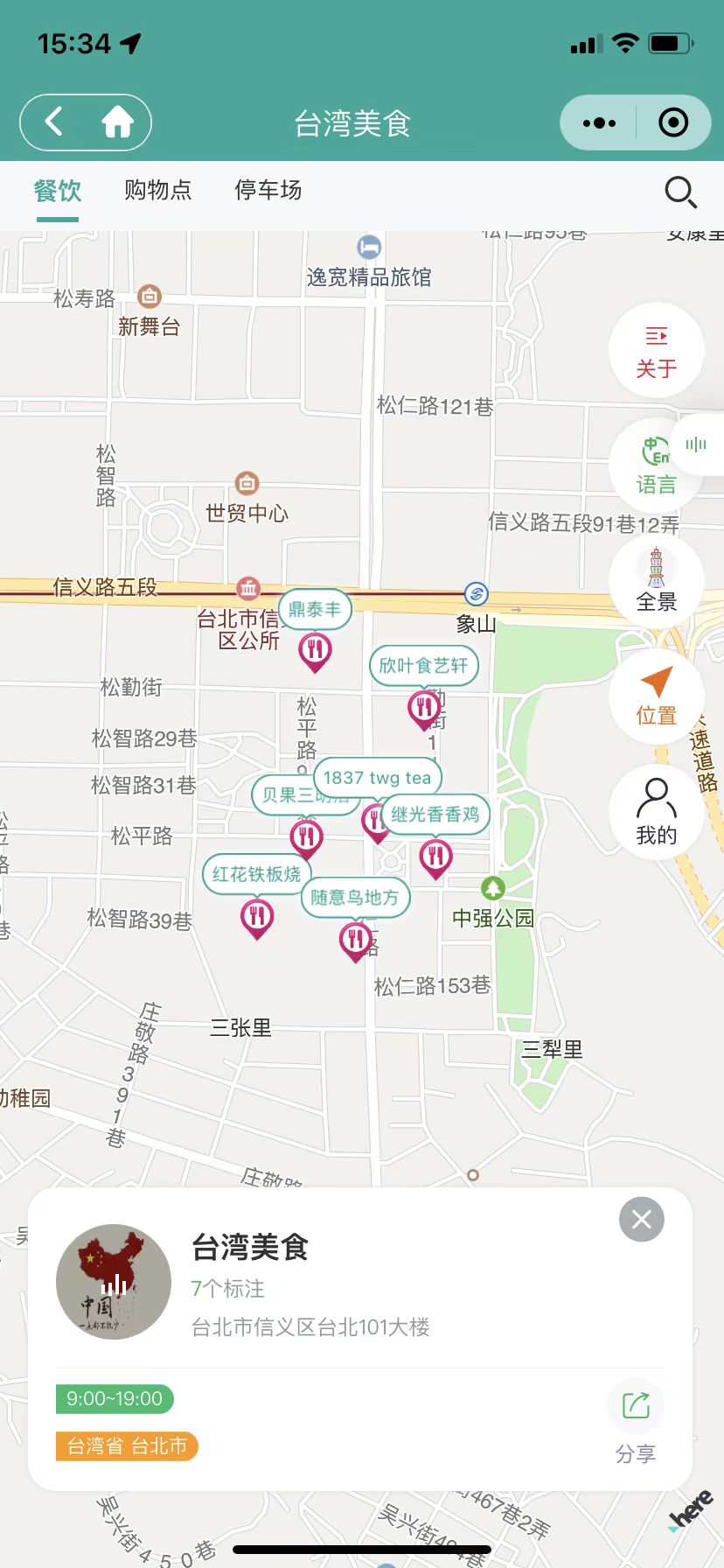Open the 语言 language switcher icon
Viewport: 724px width, 1568px height.
coord(657,465)
